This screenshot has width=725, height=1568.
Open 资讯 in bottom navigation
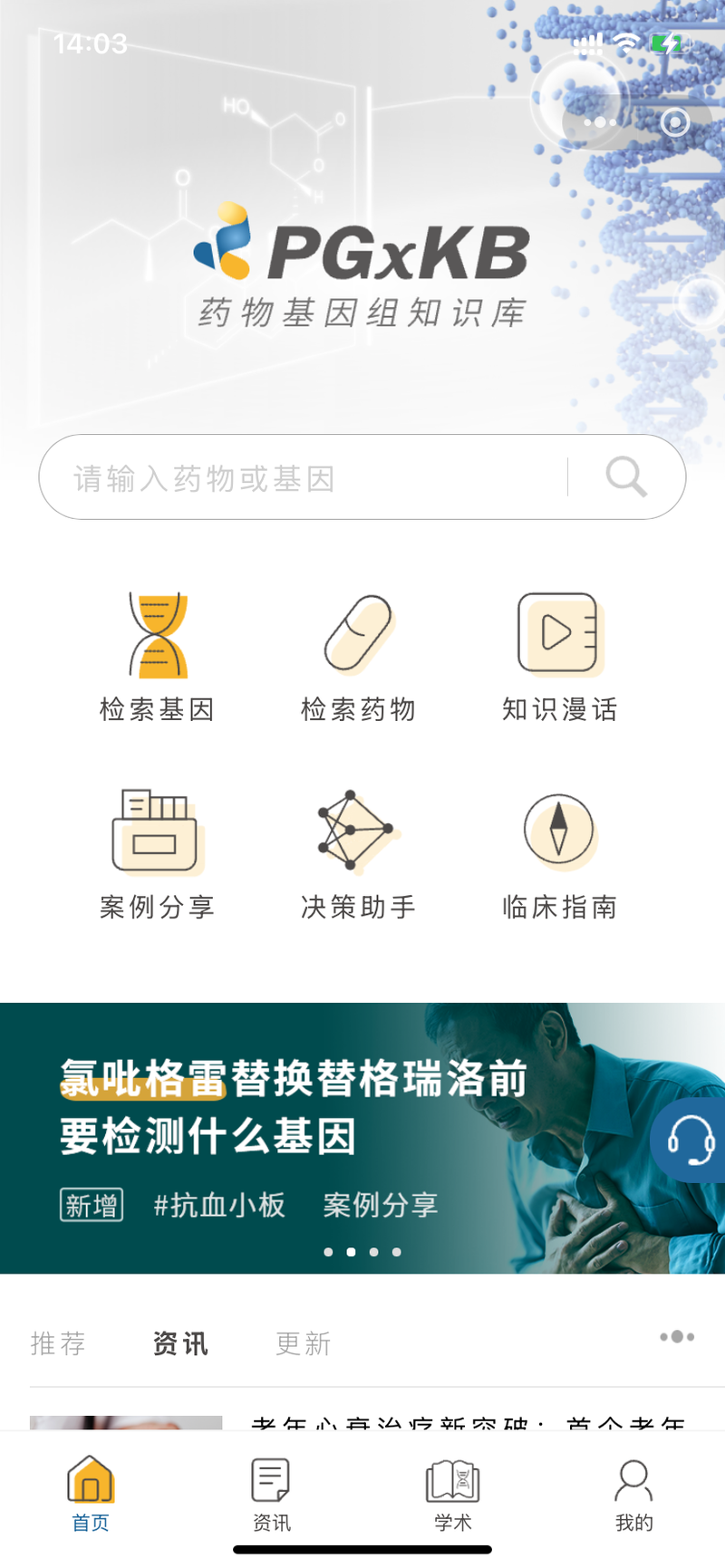pyautogui.click(x=272, y=1494)
